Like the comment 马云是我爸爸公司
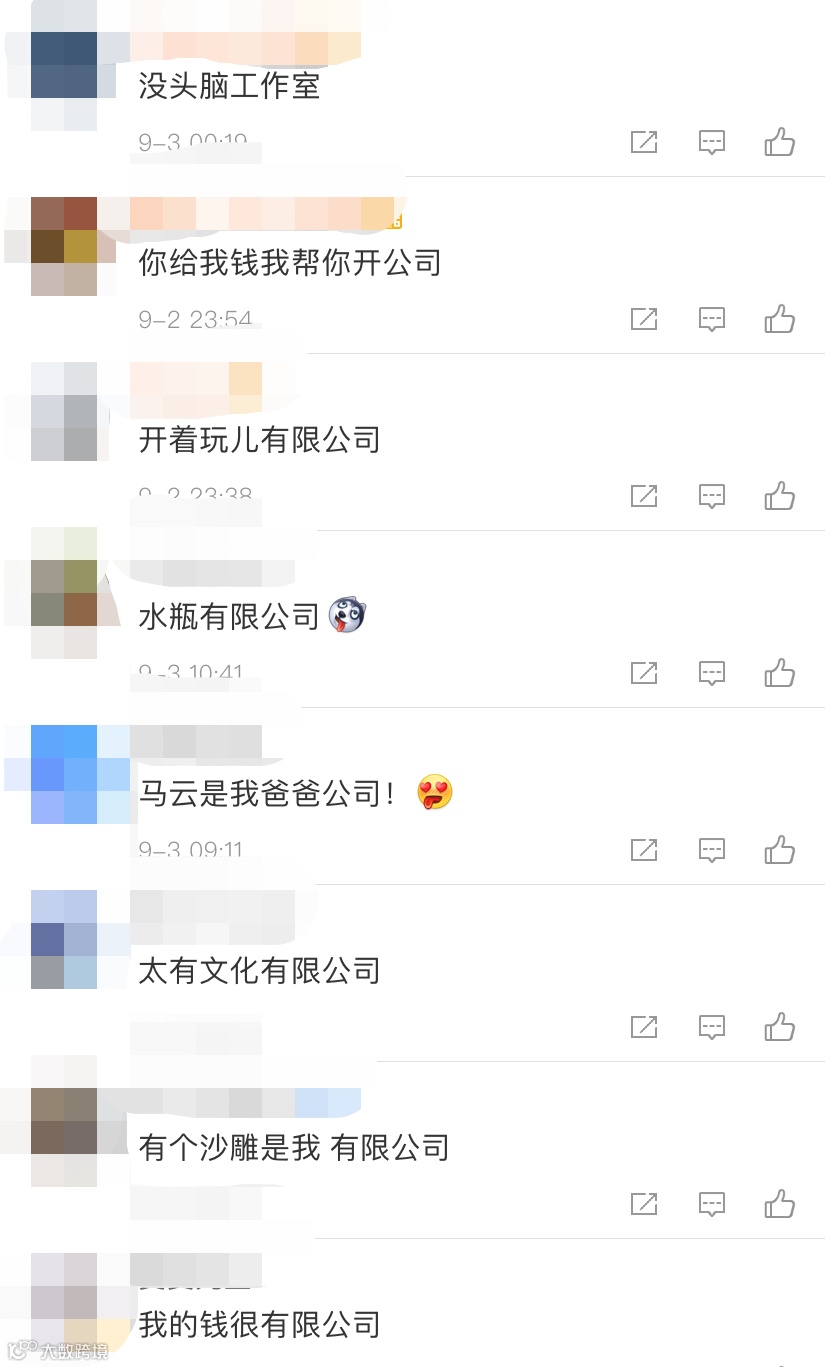This screenshot has height=1367, width=825. pos(779,850)
